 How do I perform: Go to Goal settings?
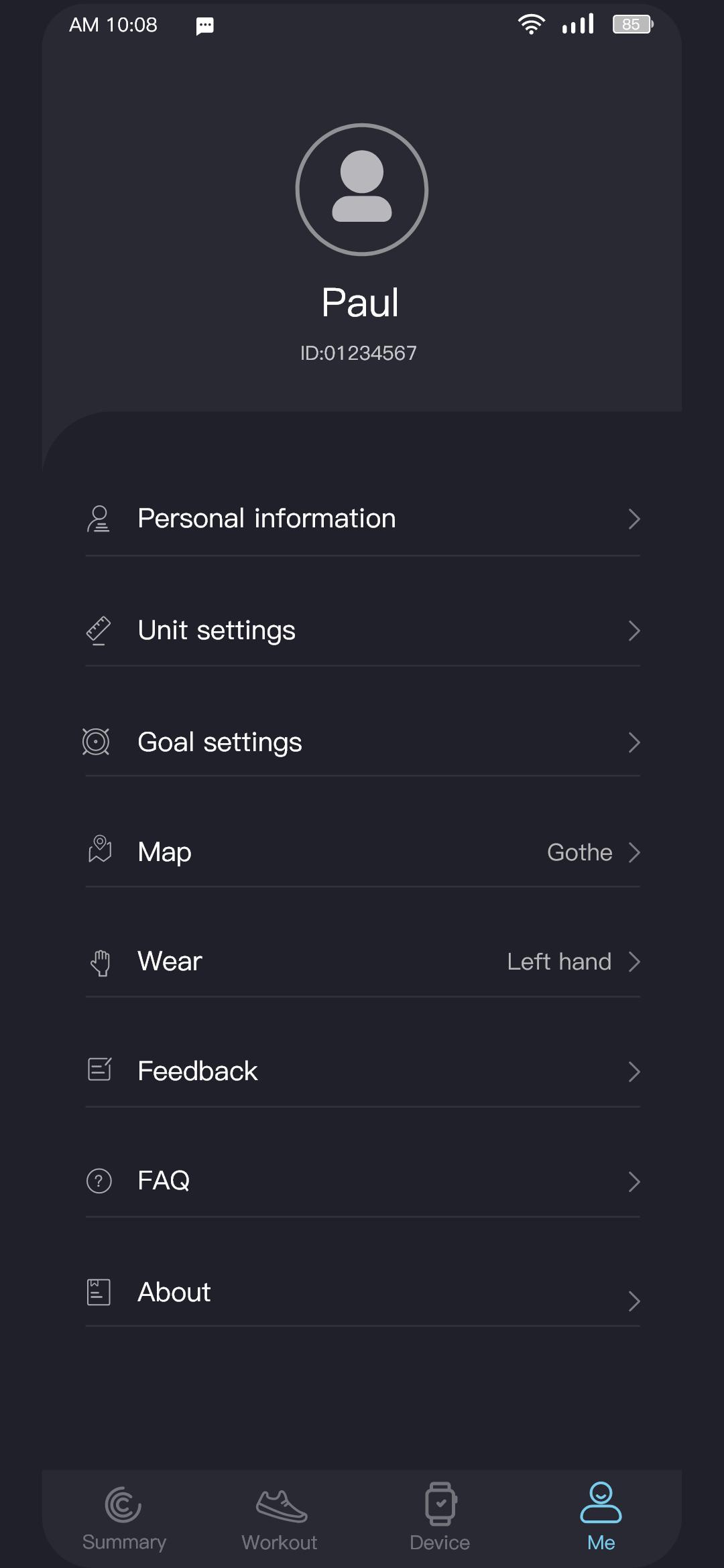(x=363, y=742)
